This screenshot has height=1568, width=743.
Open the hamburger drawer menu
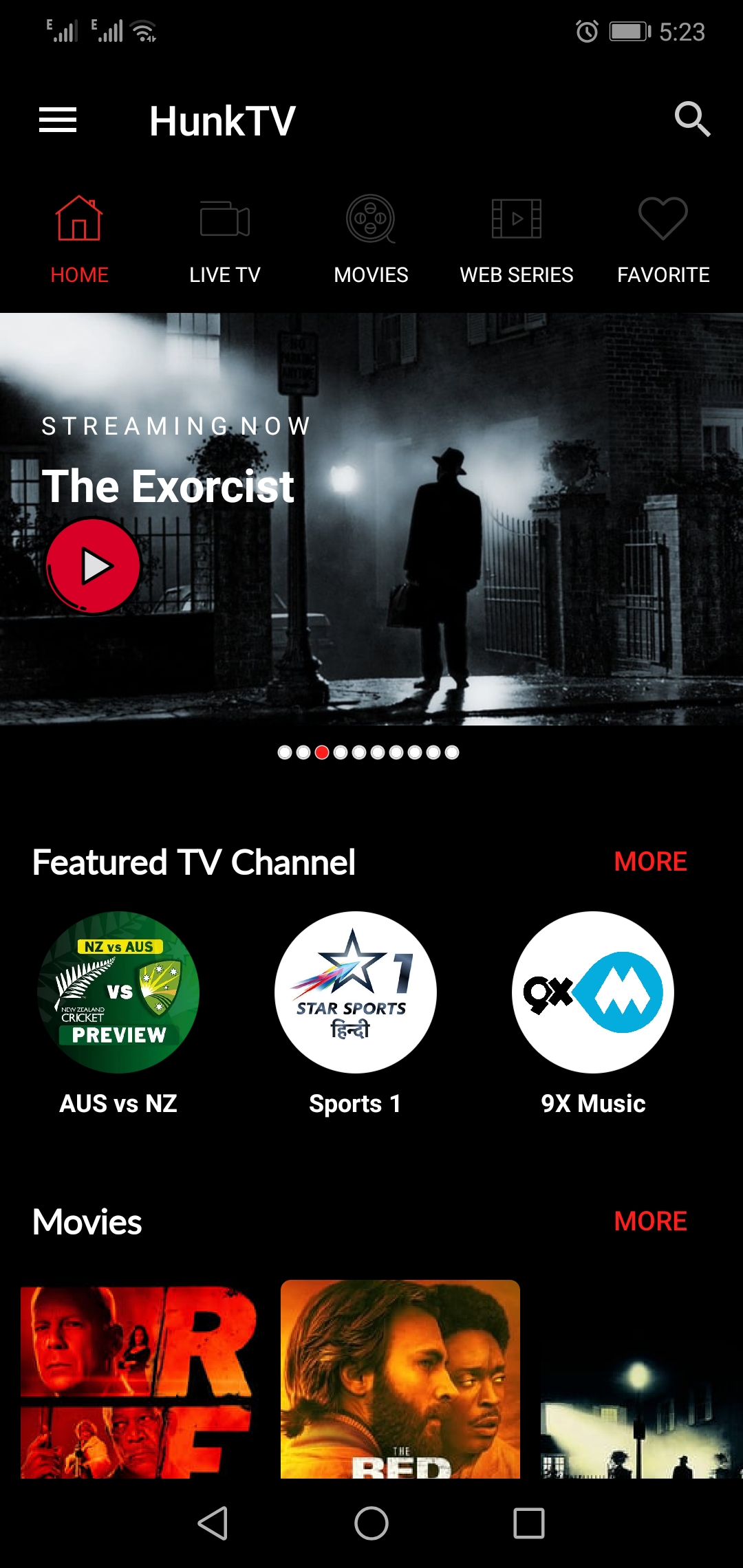point(58,120)
